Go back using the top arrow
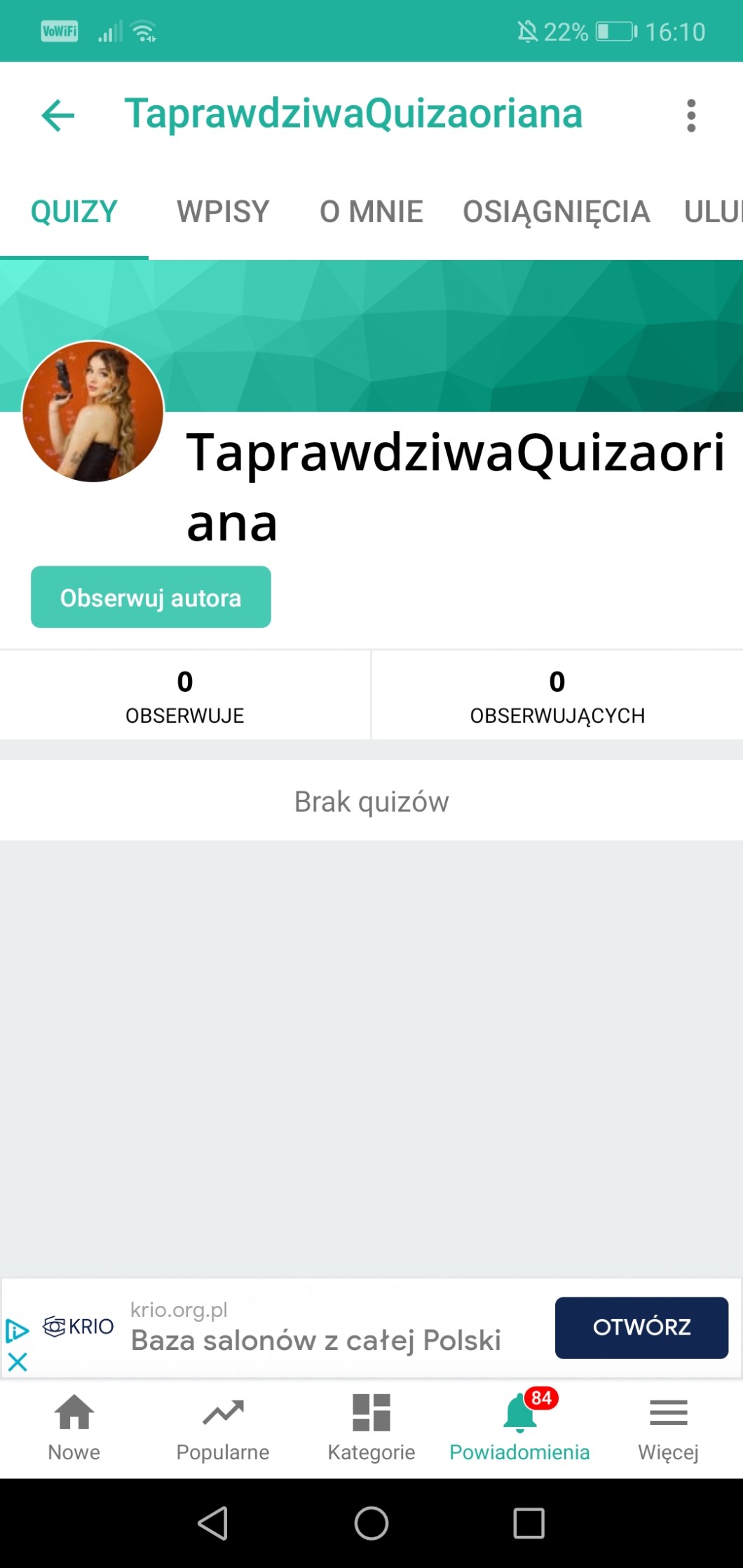This screenshot has height=1568, width=743. click(x=58, y=116)
